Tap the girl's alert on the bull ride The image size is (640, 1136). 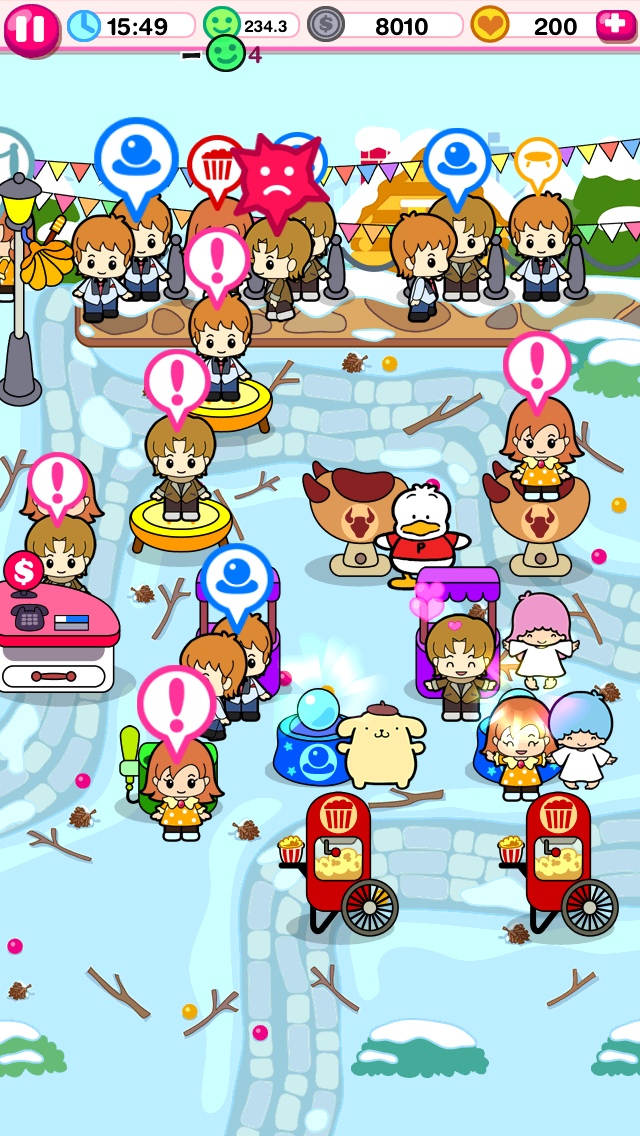point(537,366)
